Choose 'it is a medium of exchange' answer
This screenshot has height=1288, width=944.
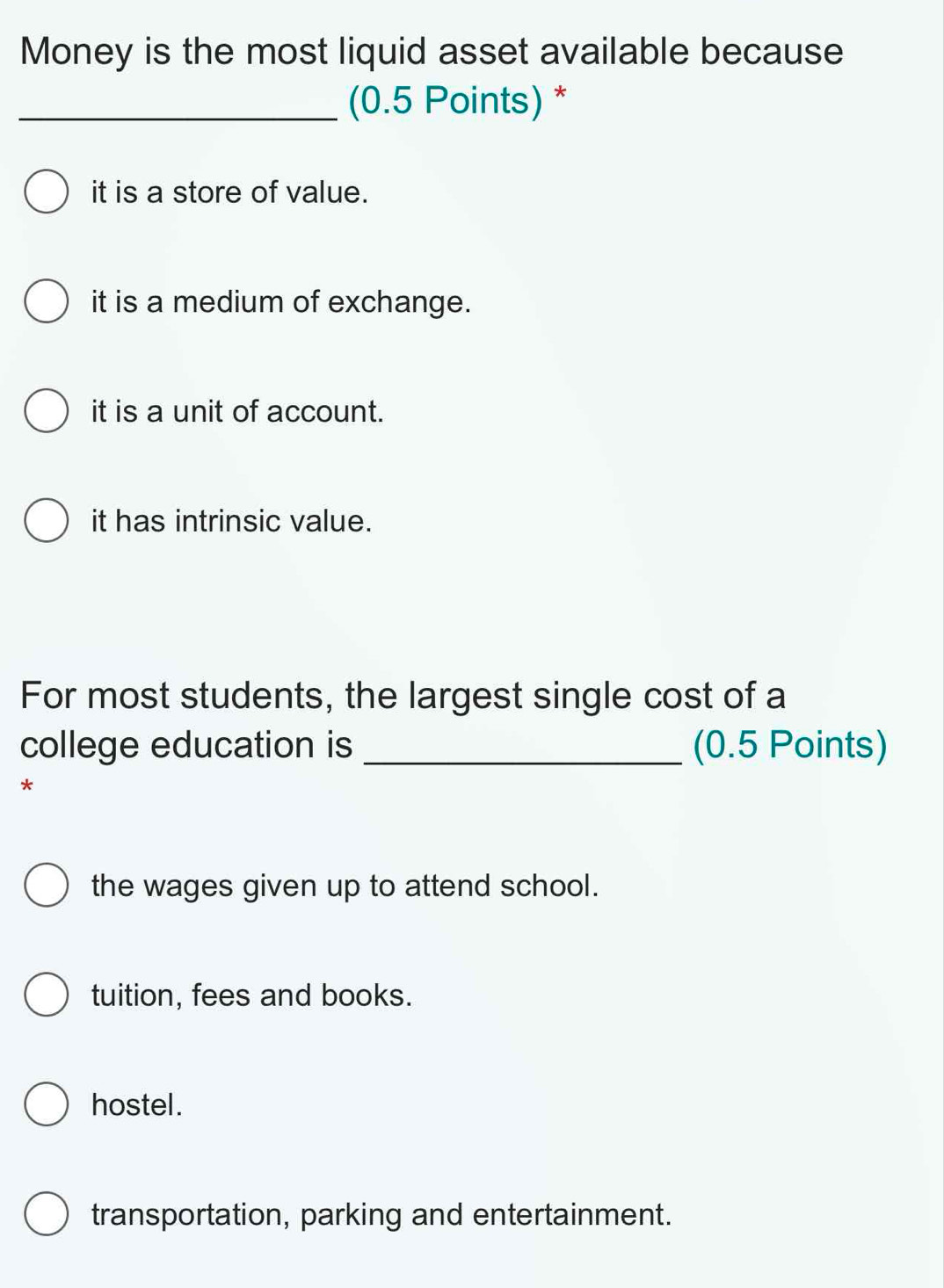(47, 302)
